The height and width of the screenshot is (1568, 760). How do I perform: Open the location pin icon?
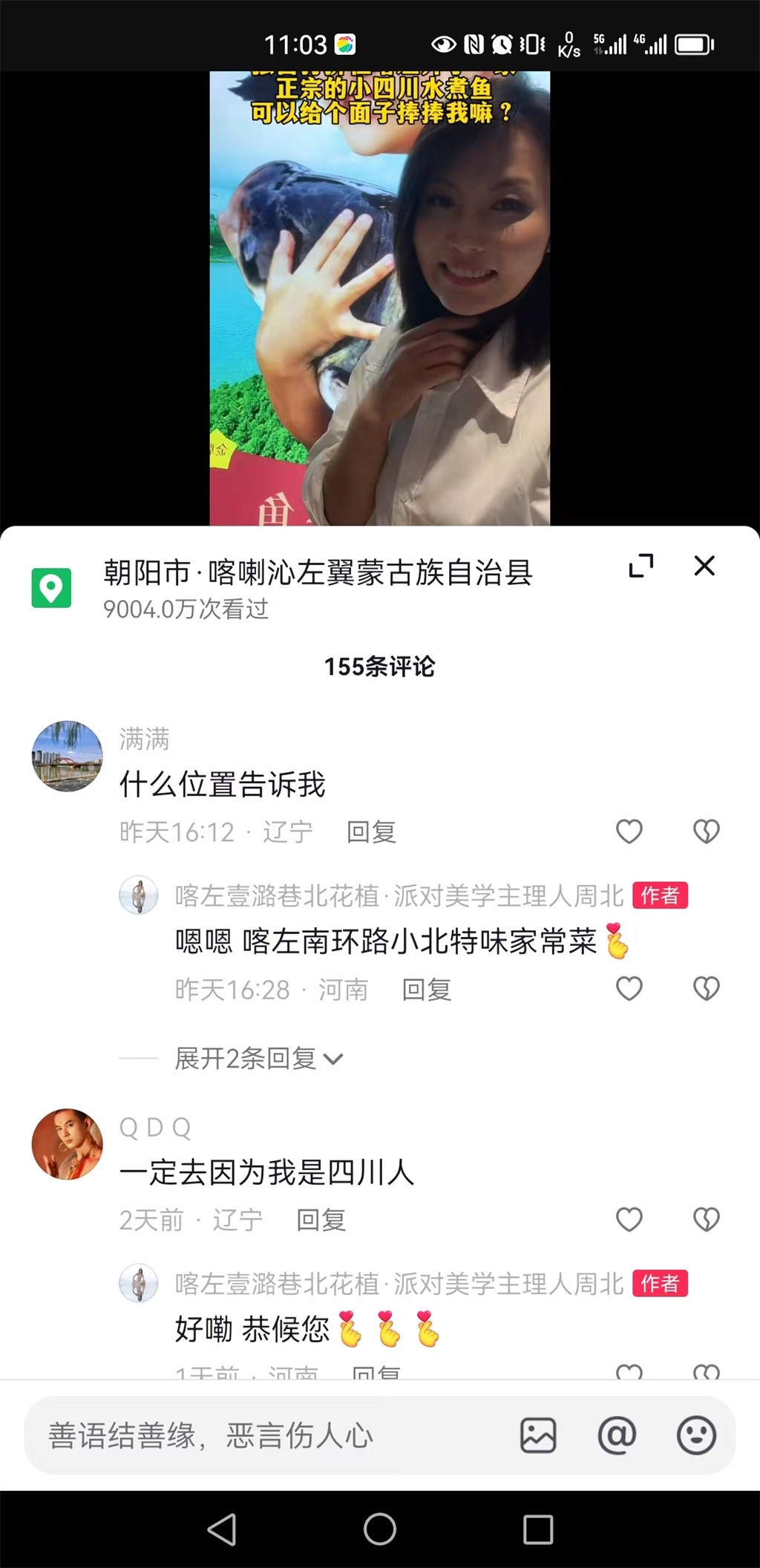pos(50,588)
